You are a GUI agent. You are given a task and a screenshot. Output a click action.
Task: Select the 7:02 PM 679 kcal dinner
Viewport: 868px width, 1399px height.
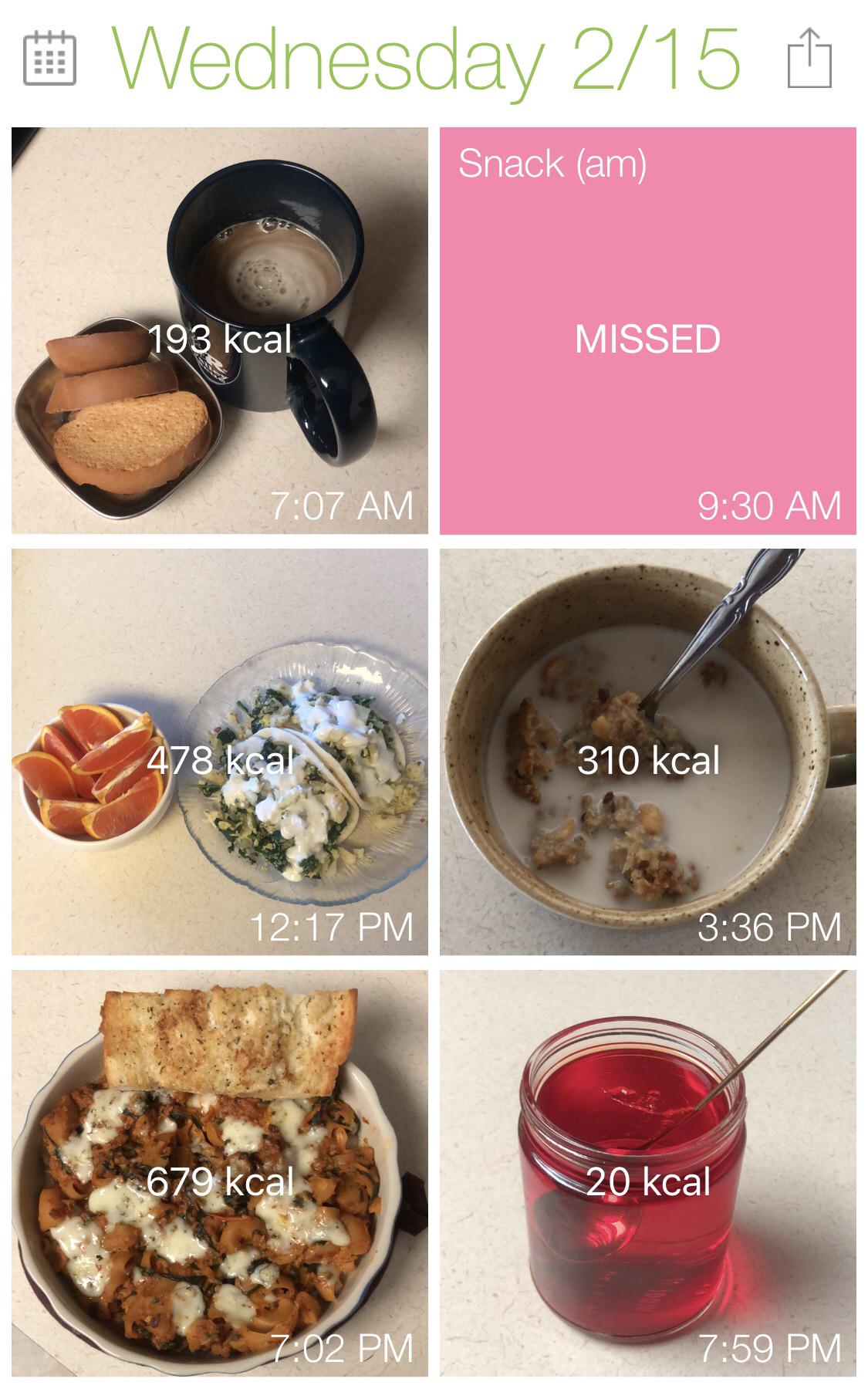tap(220, 1173)
